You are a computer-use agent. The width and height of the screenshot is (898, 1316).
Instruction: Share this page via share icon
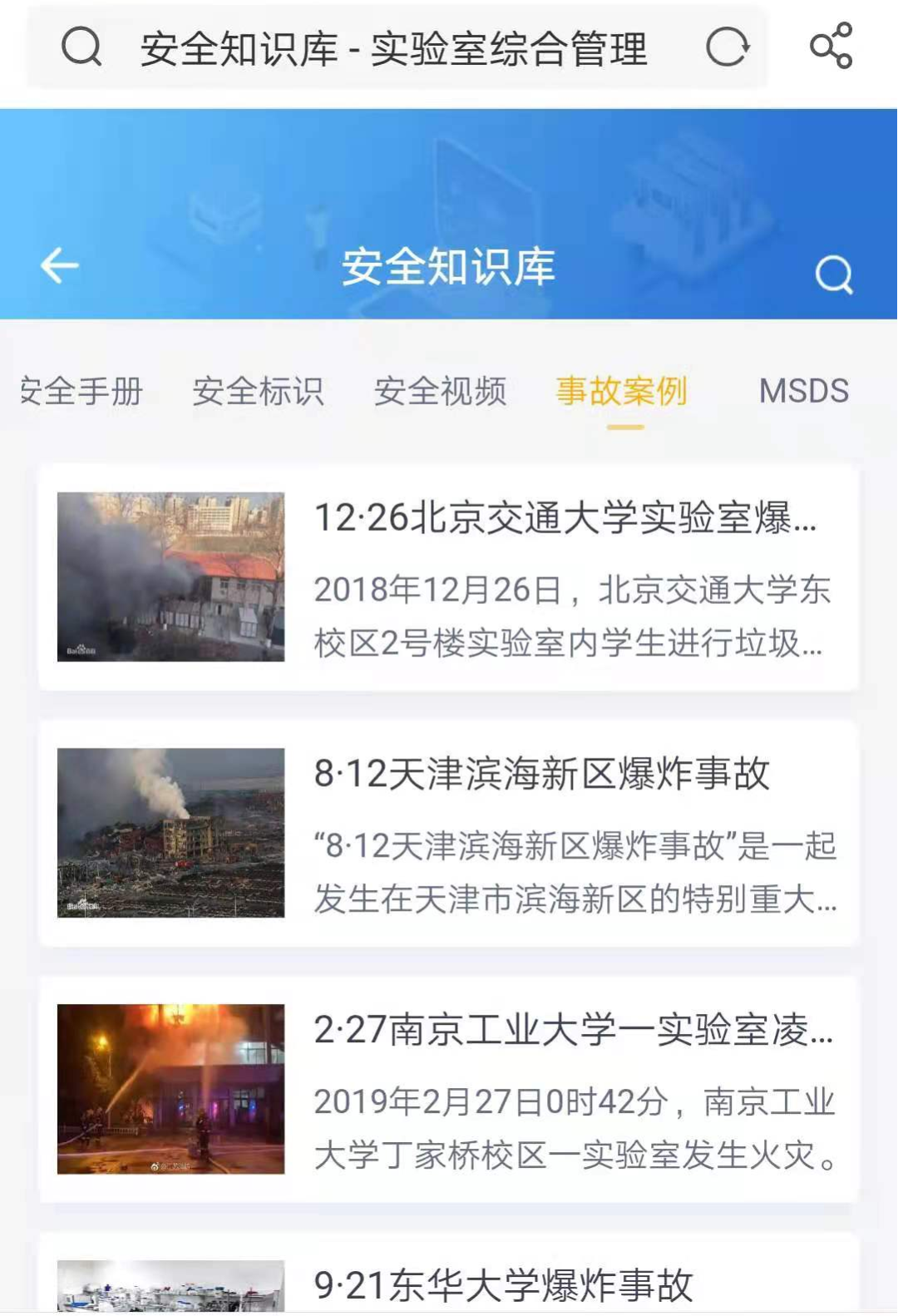pyautogui.click(x=831, y=46)
